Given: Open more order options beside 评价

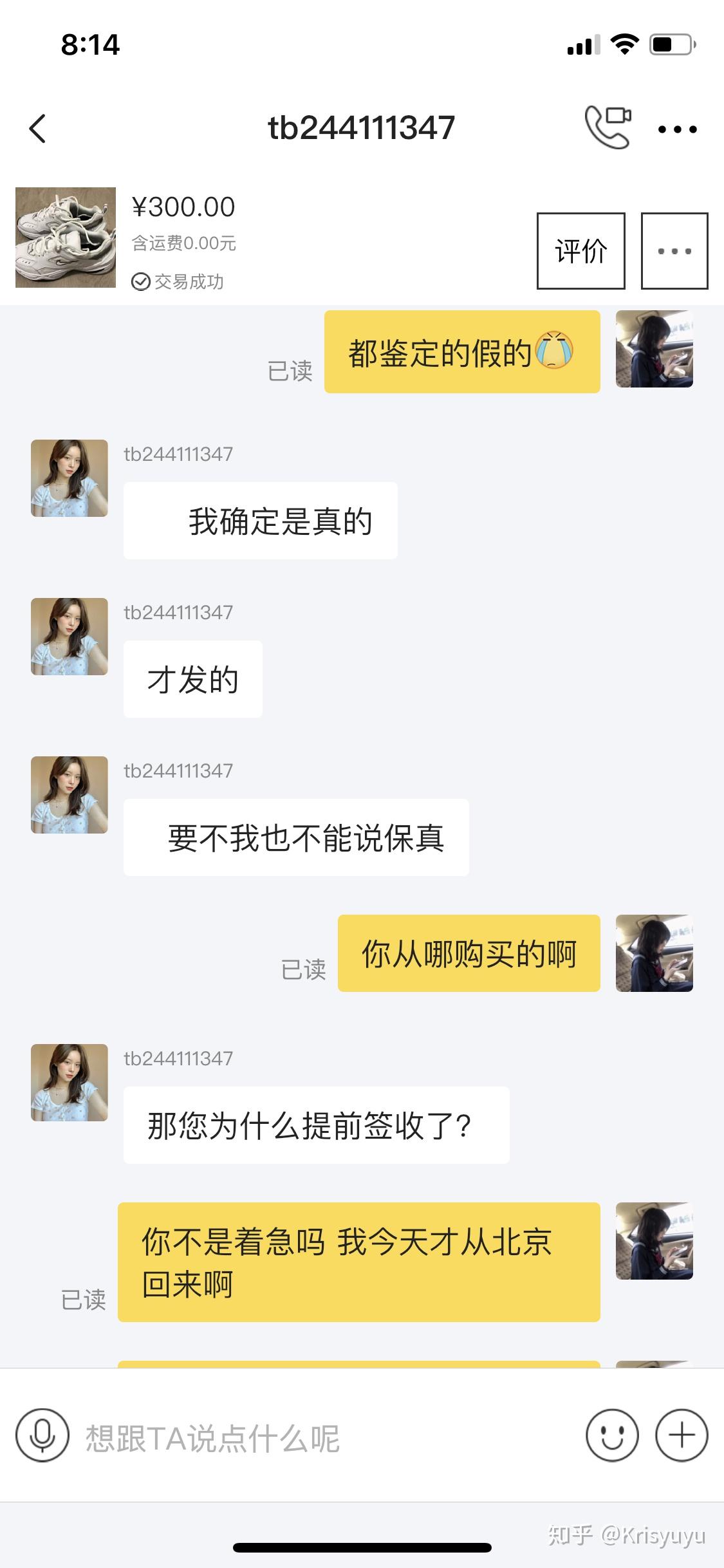Looking at the screenshot, I should click(x=674, y=251).
